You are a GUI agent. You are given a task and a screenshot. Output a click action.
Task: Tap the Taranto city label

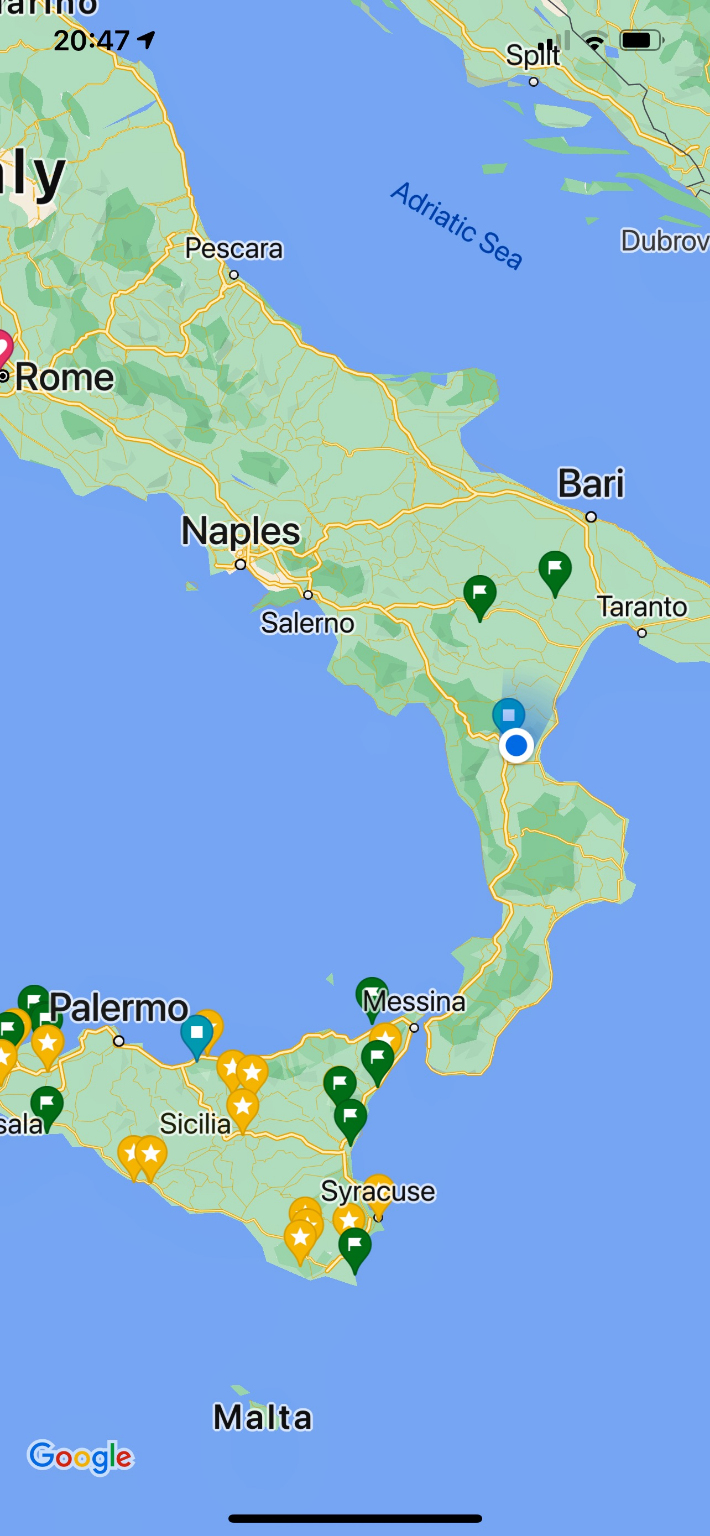click(641, 607)
